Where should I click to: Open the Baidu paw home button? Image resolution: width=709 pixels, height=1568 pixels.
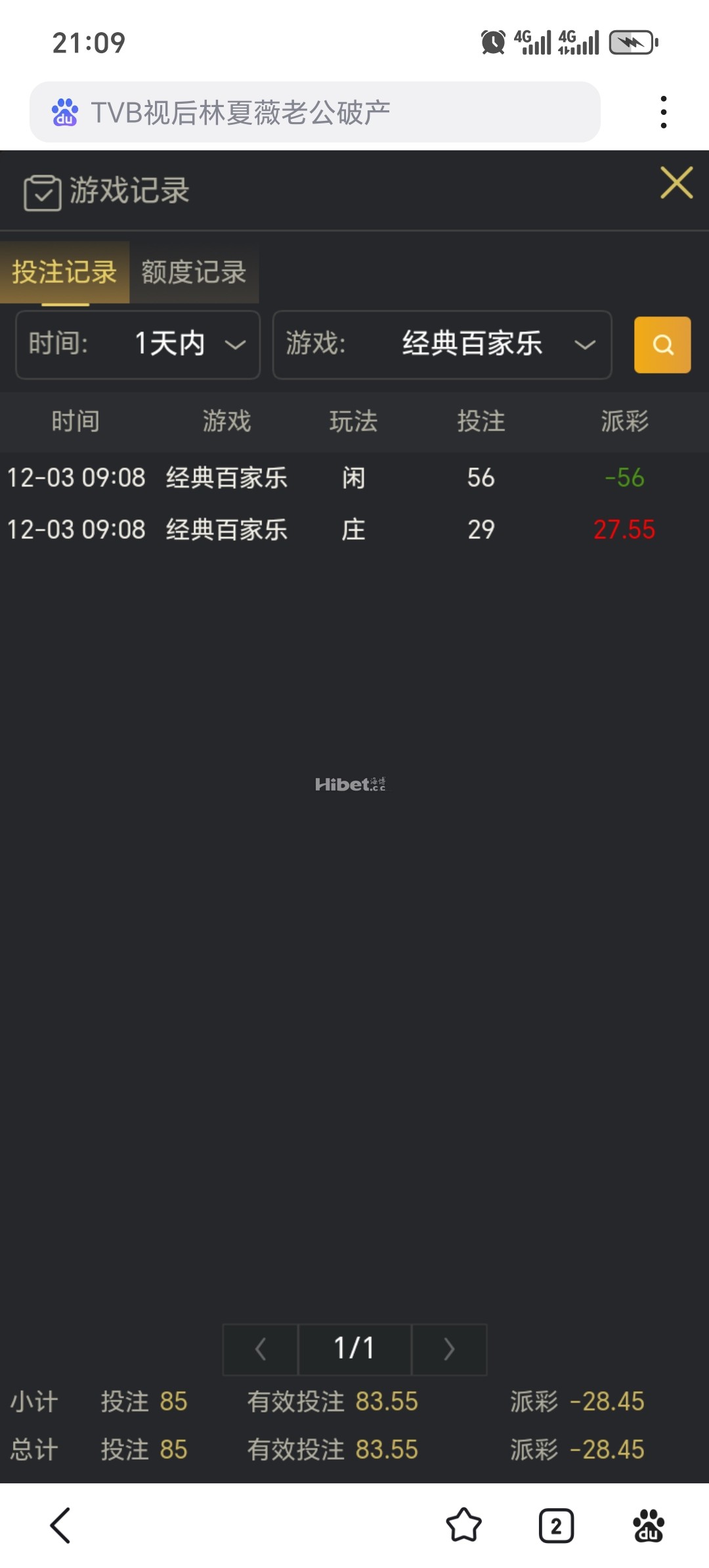pos(649,1525)
